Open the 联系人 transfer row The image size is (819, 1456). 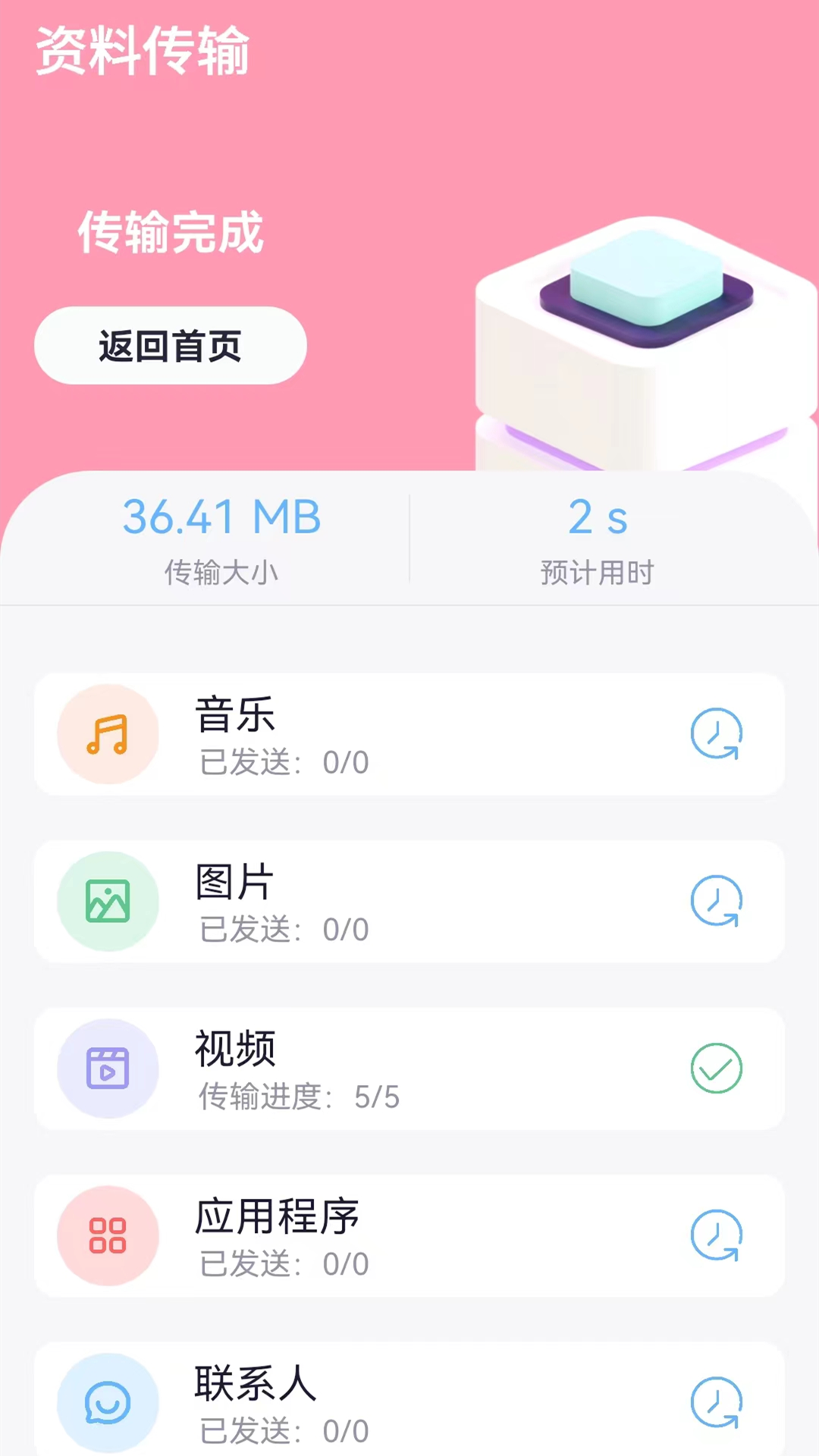(x=409, y=1399)
